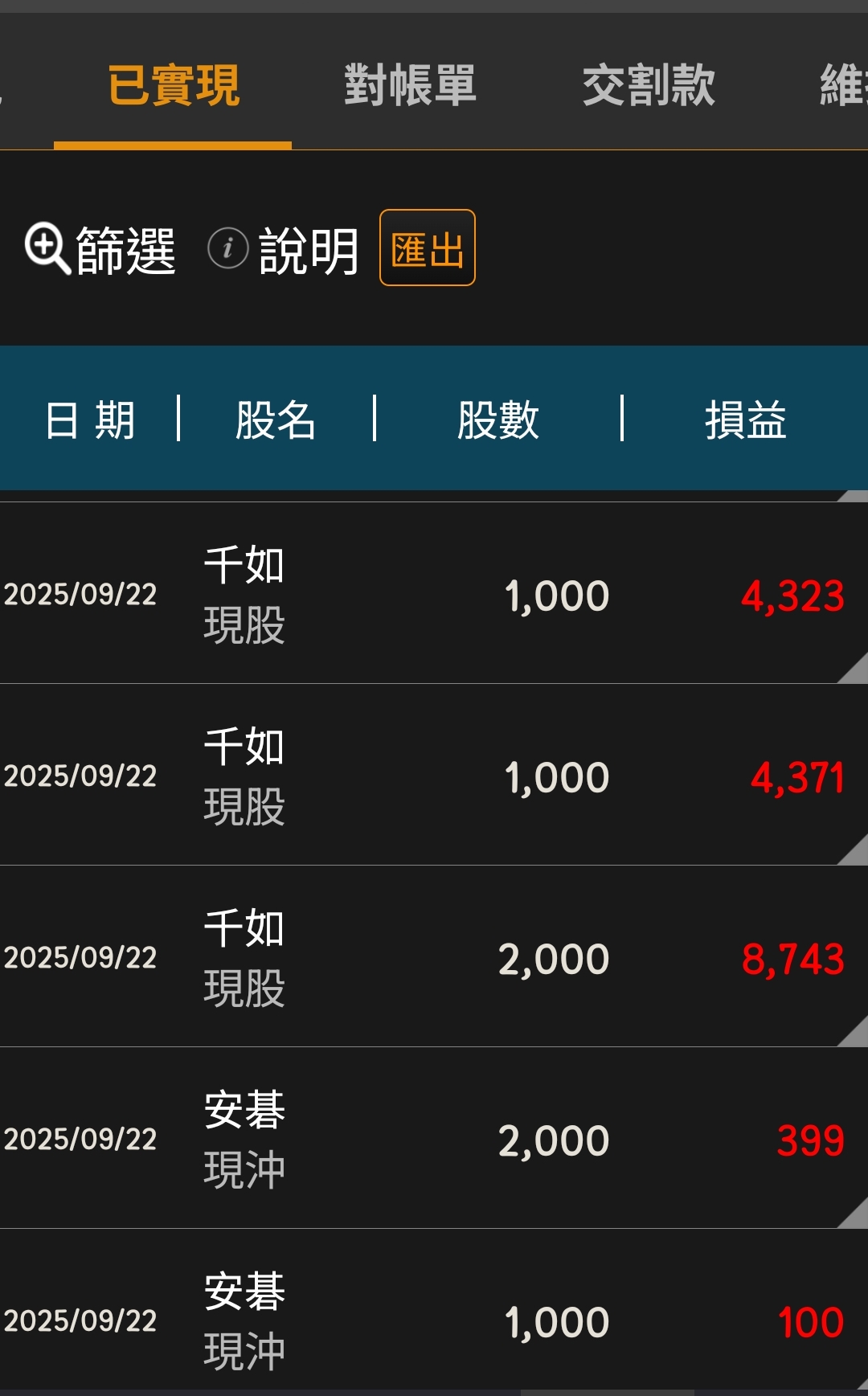
Task: Switch to the 交割款 tab
Action: [648, 85]
